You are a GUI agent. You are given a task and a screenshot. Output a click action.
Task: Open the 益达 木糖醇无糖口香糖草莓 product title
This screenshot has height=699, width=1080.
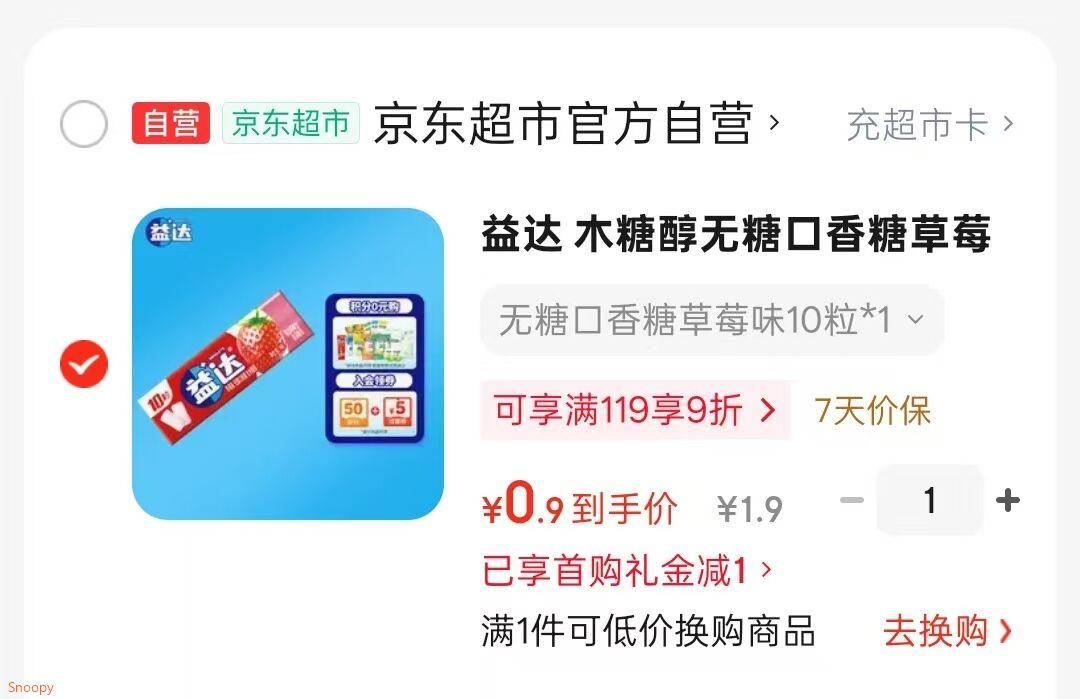click(x=736, y=234)
